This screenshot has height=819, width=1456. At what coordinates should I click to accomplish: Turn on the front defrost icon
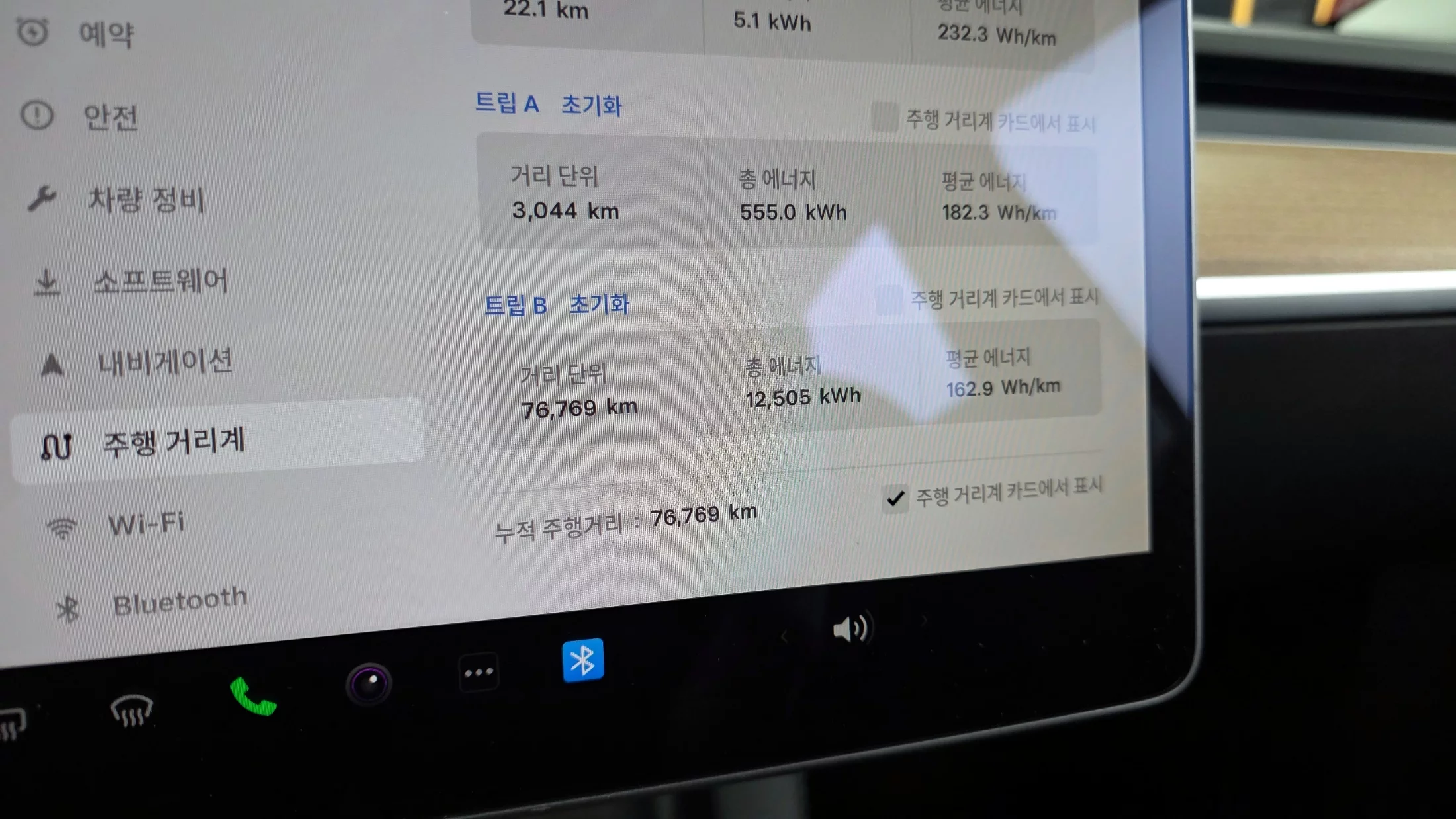pyautogui.click(x=131, y=712)
